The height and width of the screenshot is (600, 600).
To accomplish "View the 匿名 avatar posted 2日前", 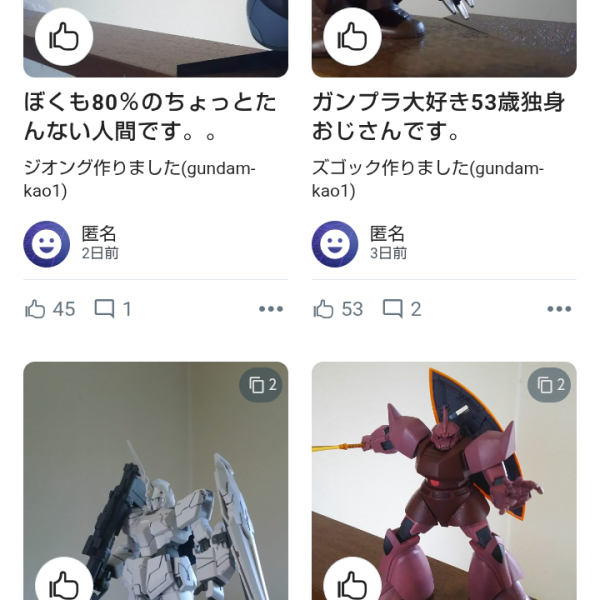I will pos(47,244).
